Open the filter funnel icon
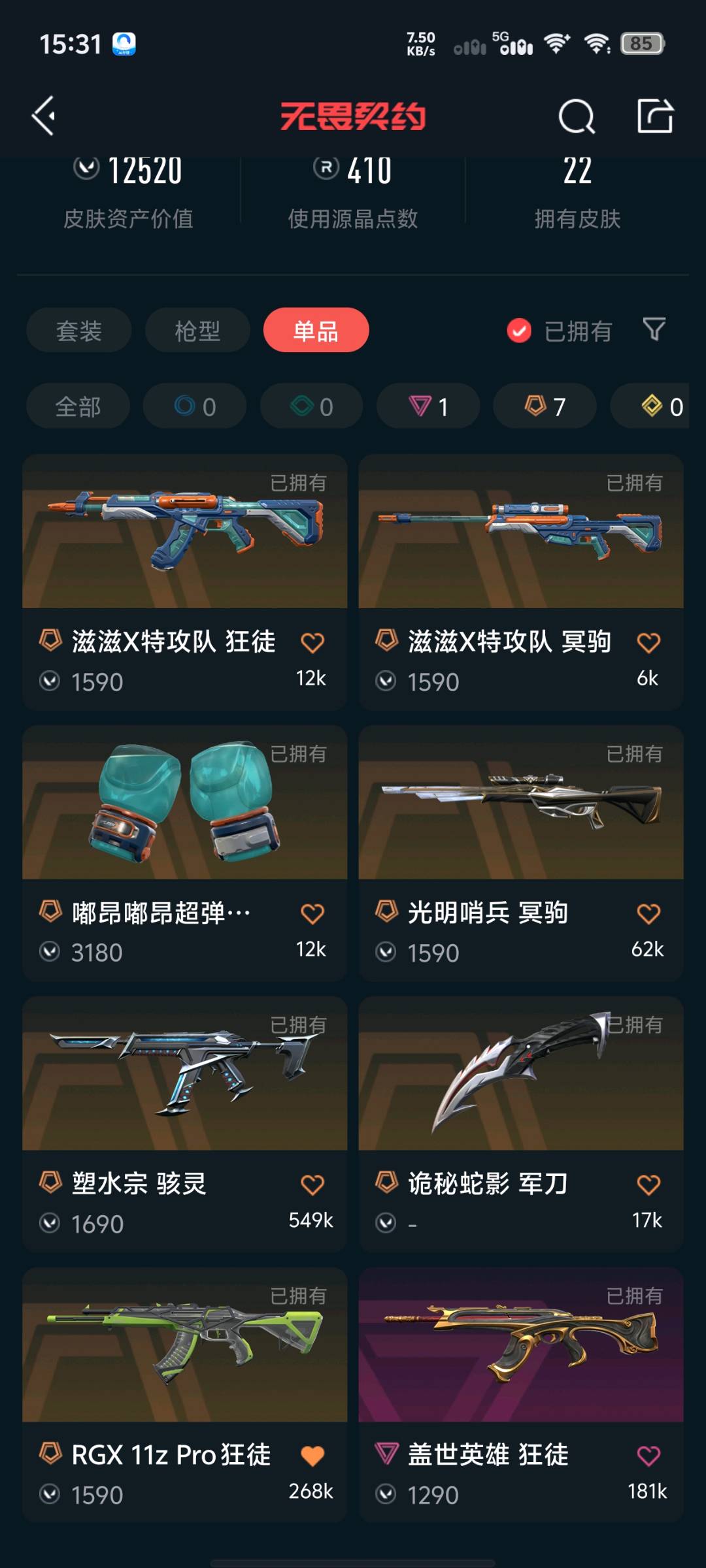This screenshot has width=706, height=1568. click(x=654, y=329)
